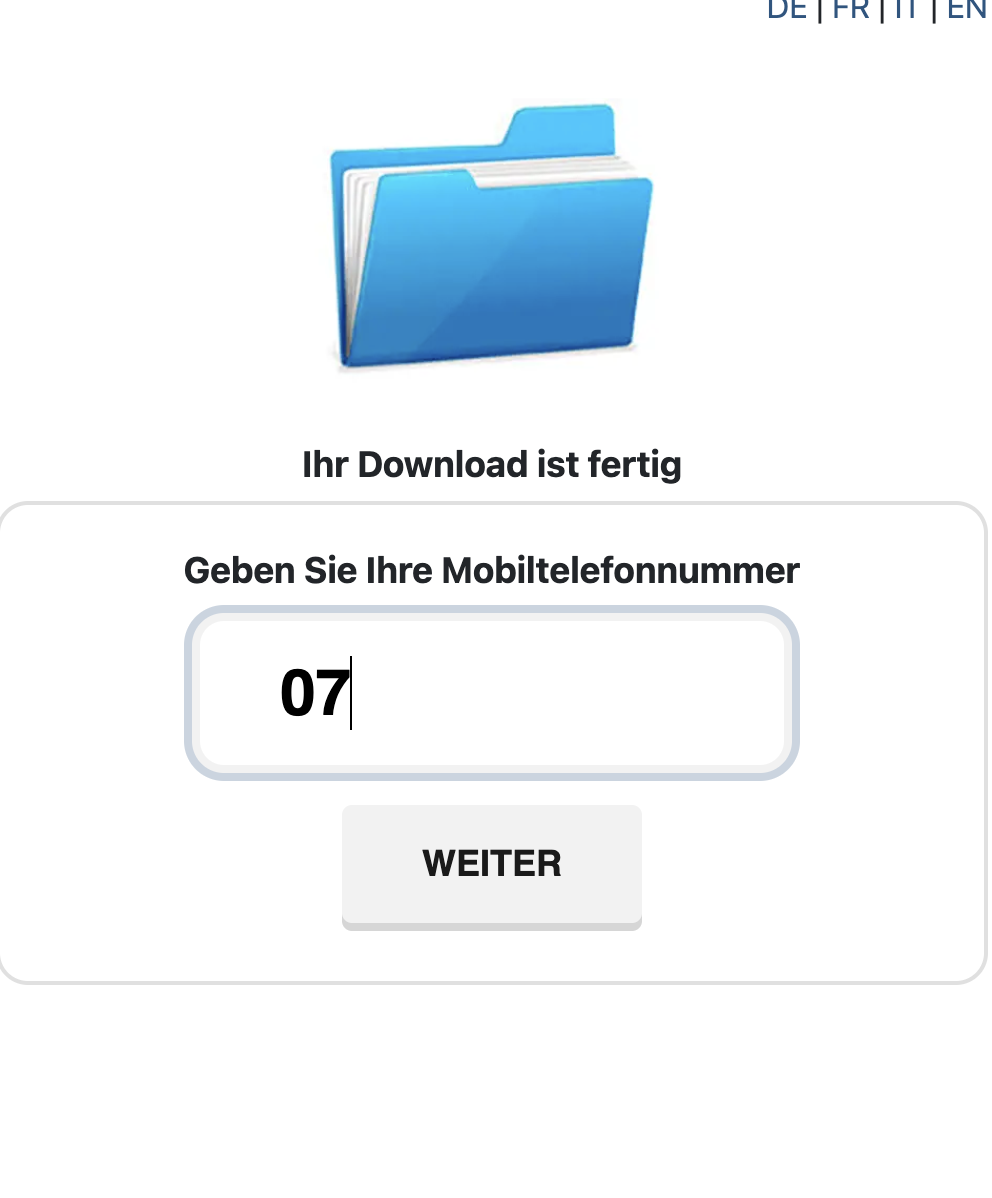Tap the WEITER button
Screen dimensions: 992x1198
[x=492, y=864]
